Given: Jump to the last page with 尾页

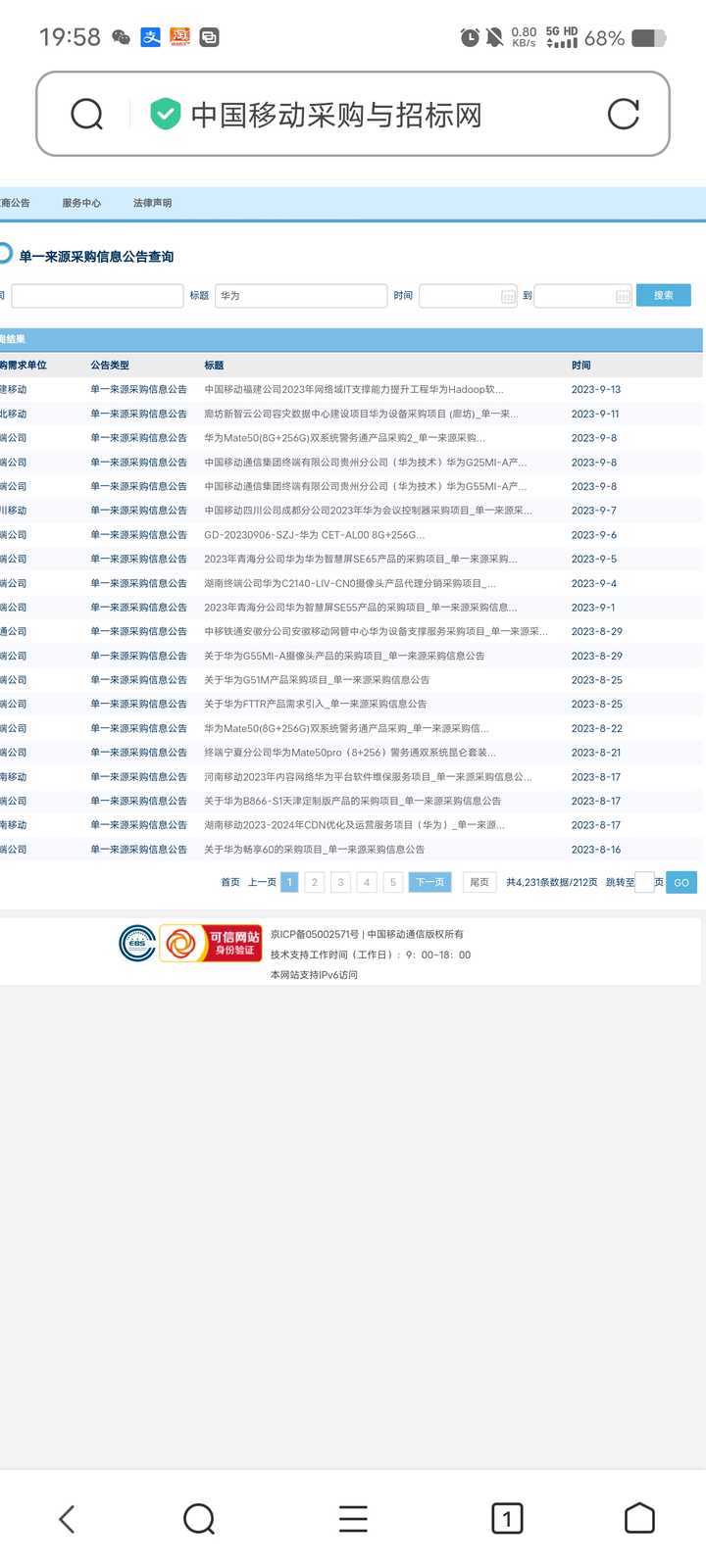Looking at the screenshot, I should 479,882.
